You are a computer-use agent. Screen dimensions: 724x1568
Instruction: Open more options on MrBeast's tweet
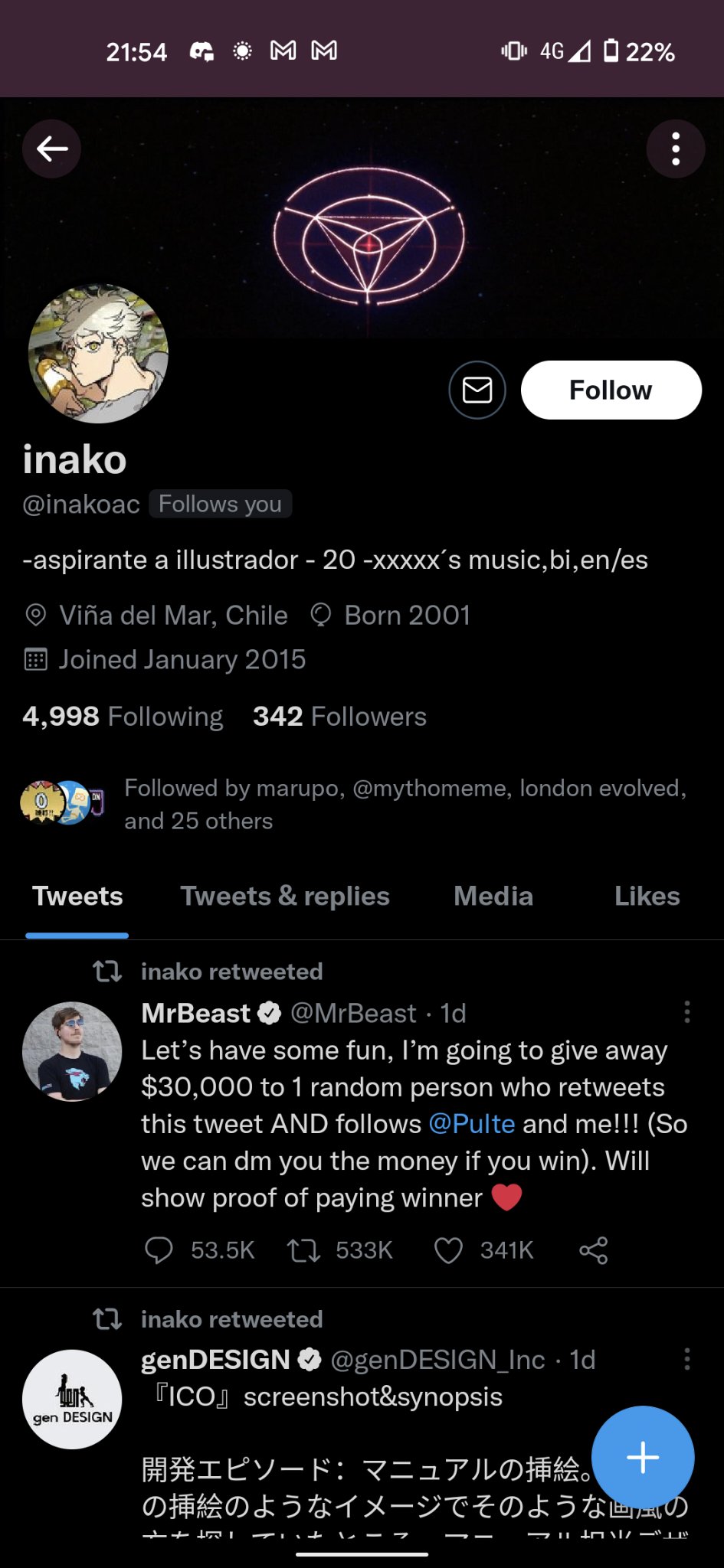tap(686, 1012)
